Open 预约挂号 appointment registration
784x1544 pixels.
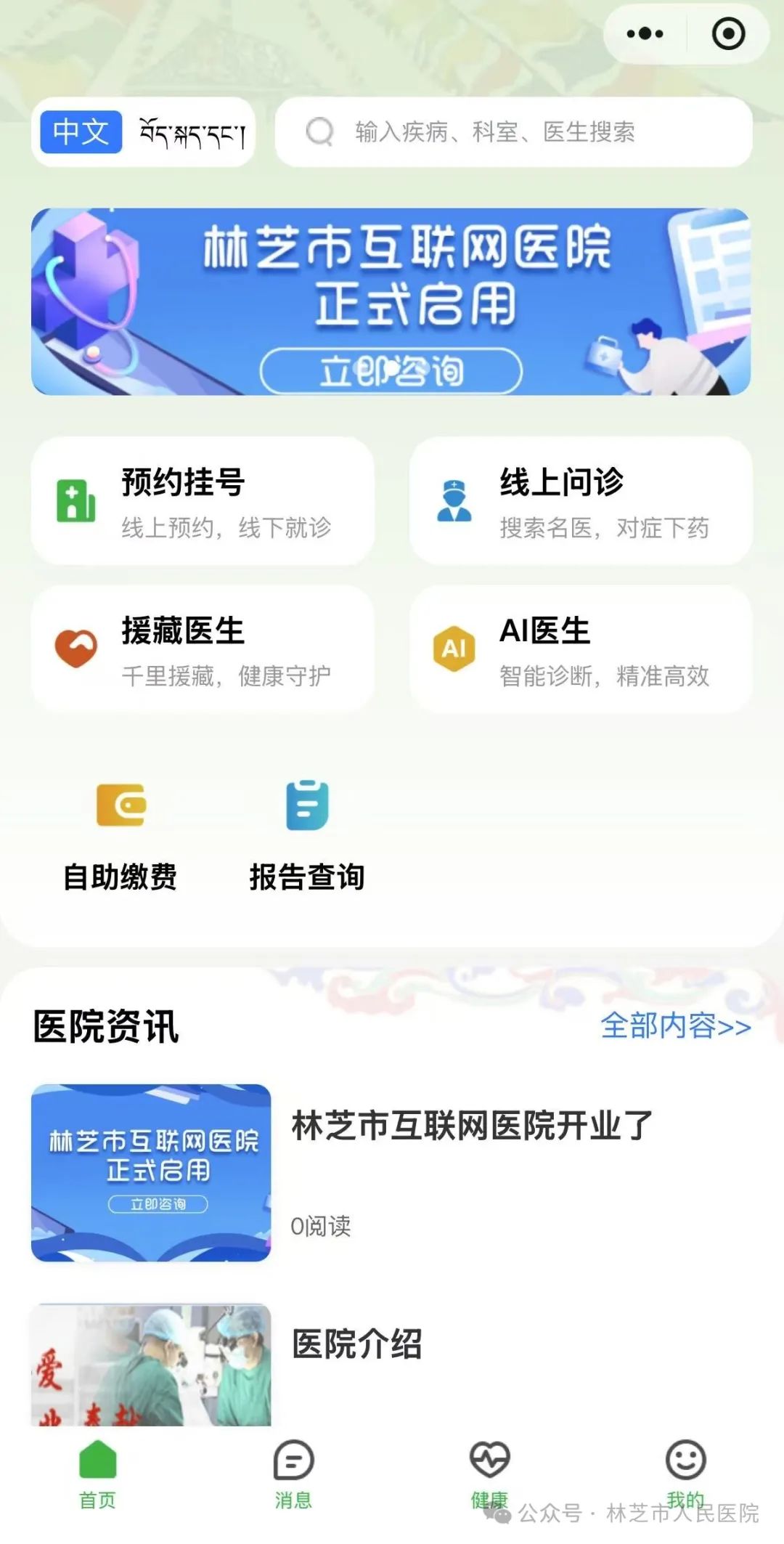pos(203,501)
